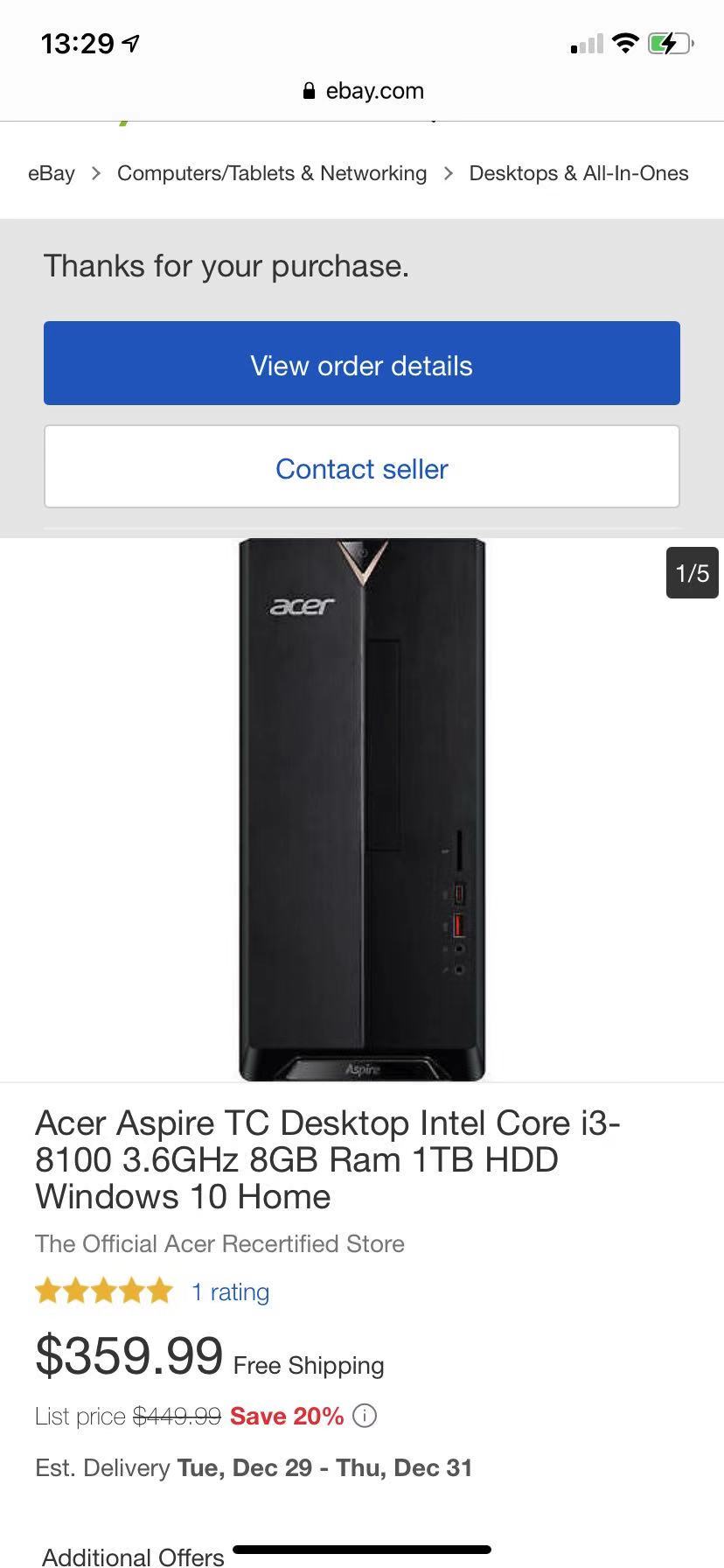Screen dimensions: 724x1568
Task: Open Computers/Tablets & Networking breadcrumb
Action: click(272, 173)
